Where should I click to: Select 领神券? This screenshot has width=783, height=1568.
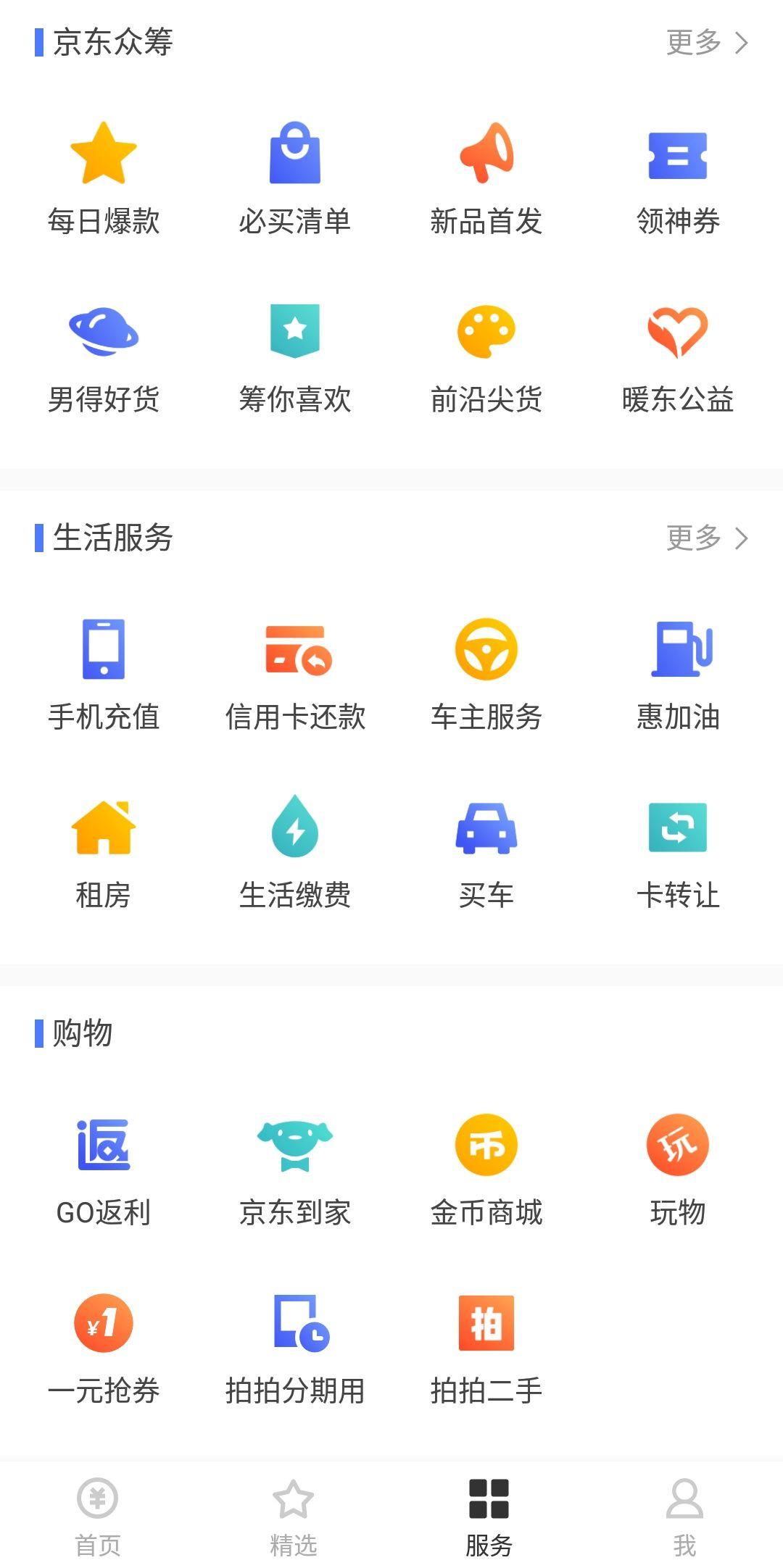(x=678, y=178)
